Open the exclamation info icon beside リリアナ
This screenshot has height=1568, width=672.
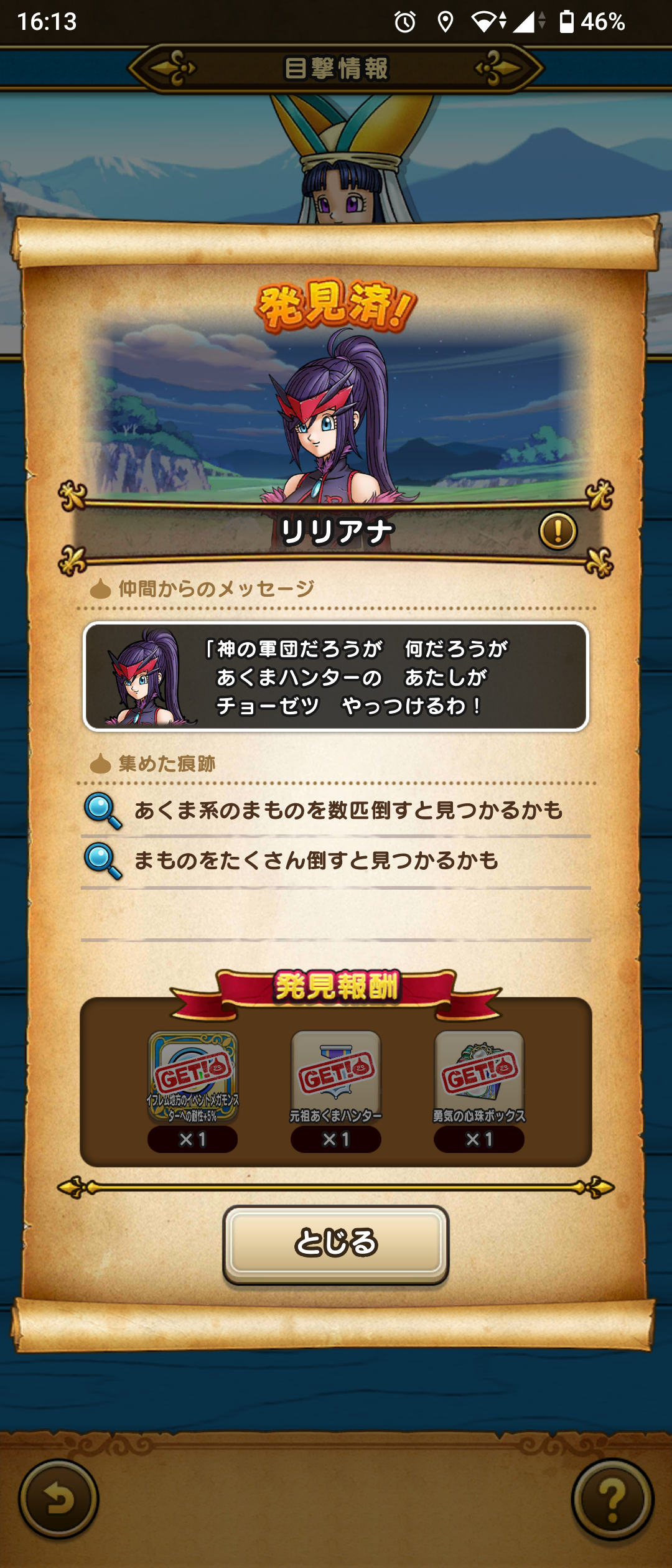click(558, 531)
